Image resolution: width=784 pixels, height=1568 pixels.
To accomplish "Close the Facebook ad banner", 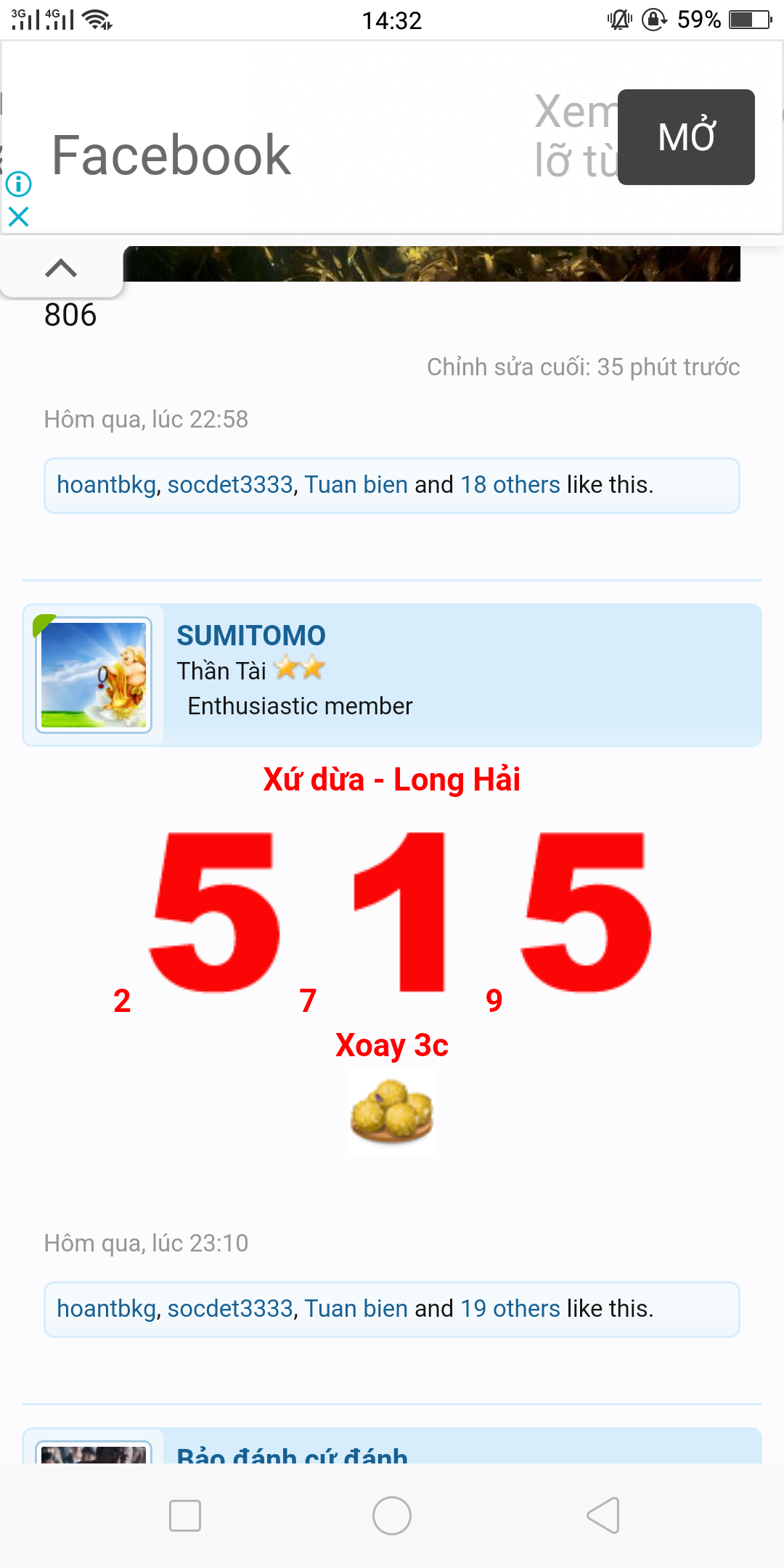I will click(x=18, y=216).
